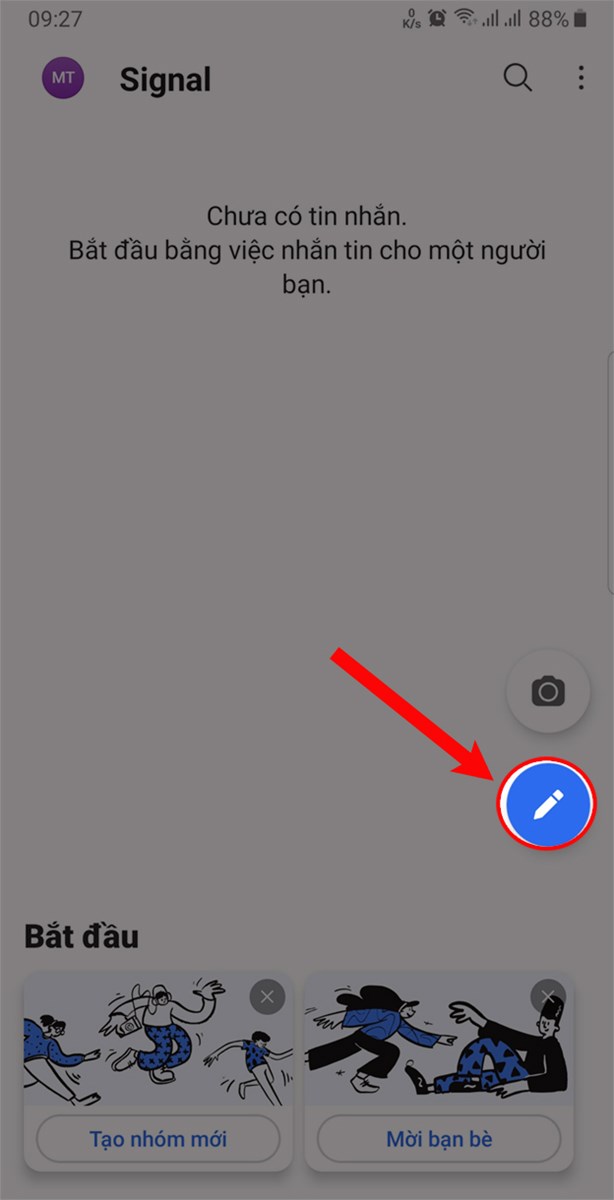Tap the "Tạo nhóm mới" button

tap(158, 1138)
